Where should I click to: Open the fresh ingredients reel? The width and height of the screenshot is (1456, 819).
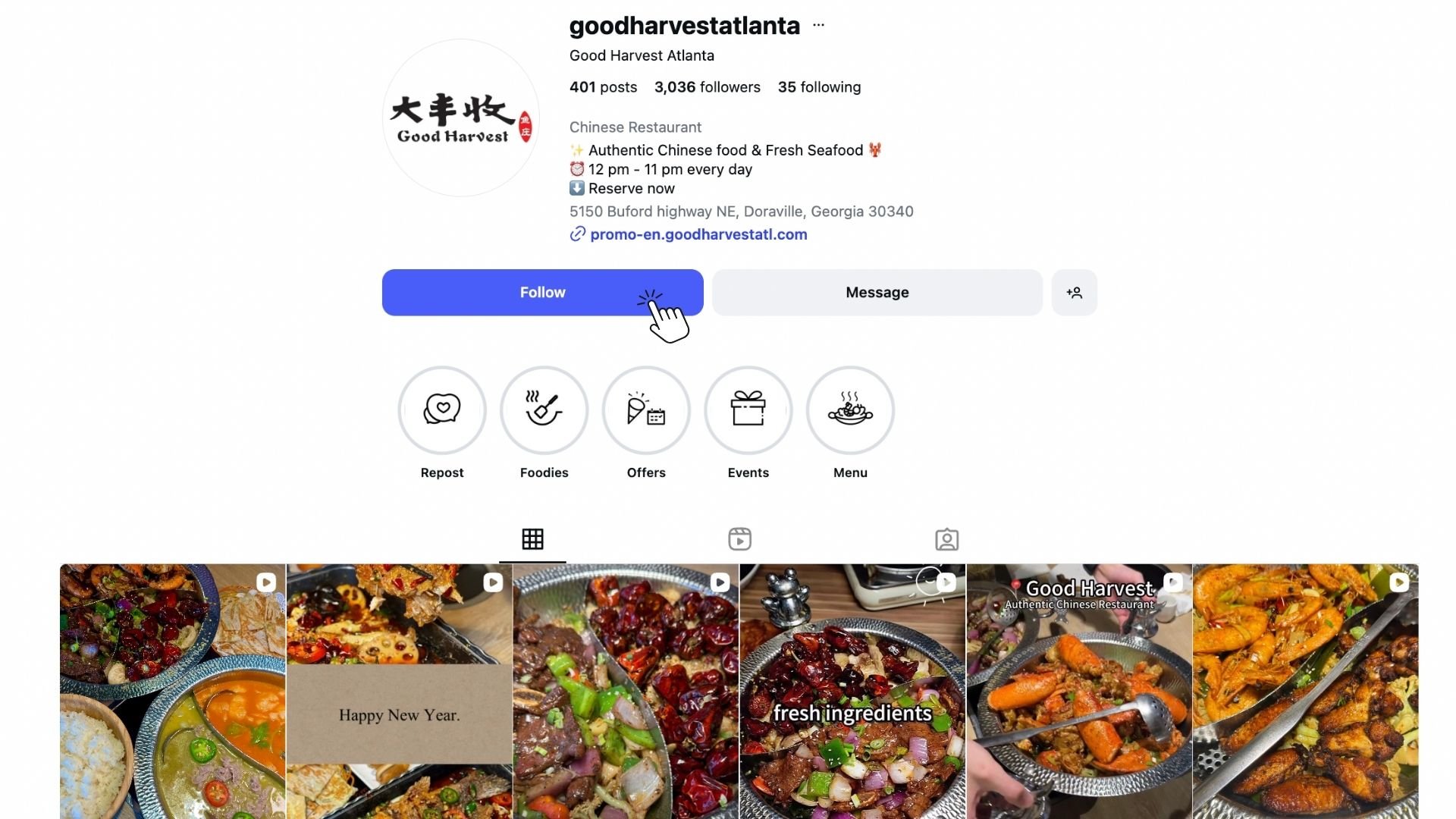852,690
